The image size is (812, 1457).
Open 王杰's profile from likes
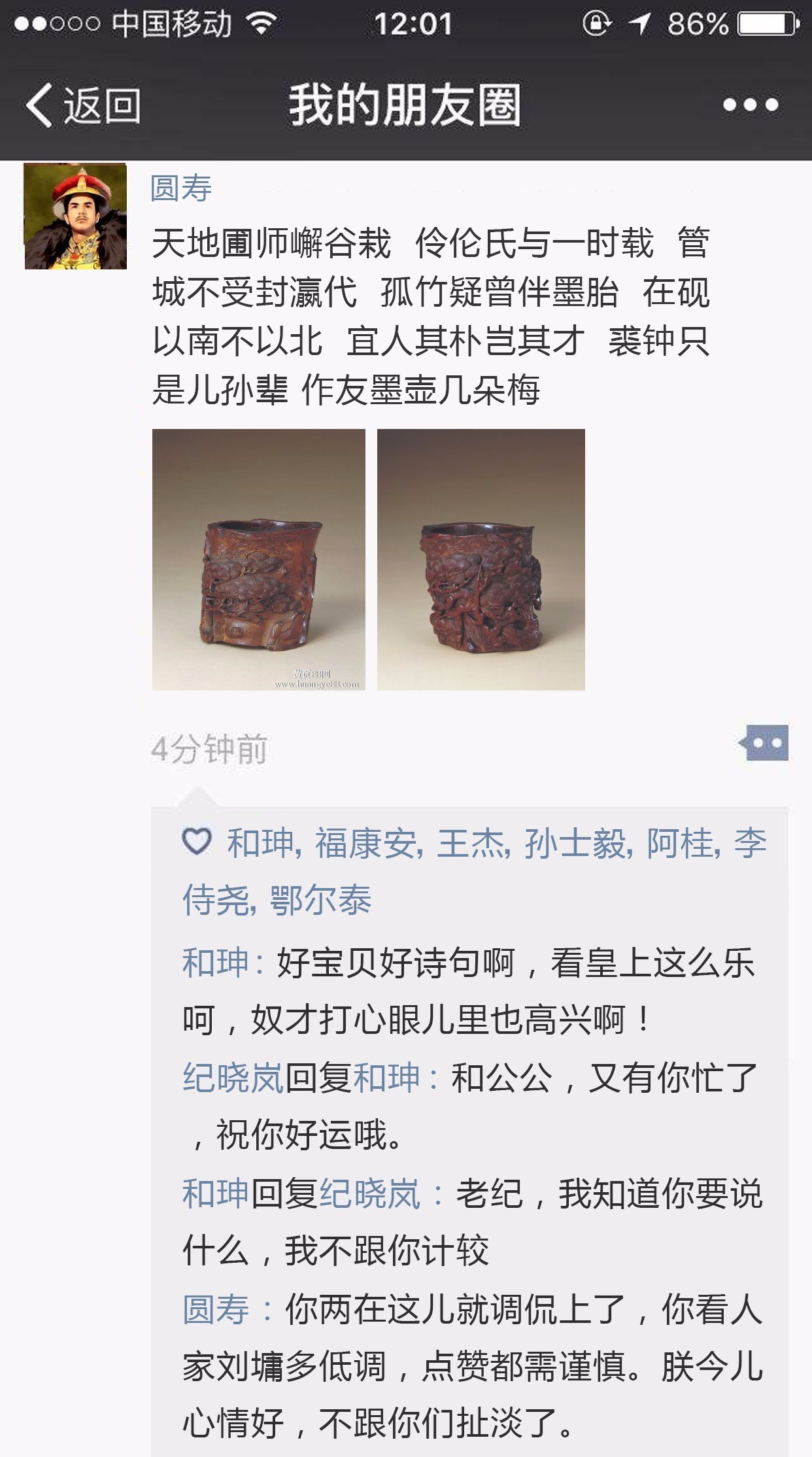coord(473,843)
